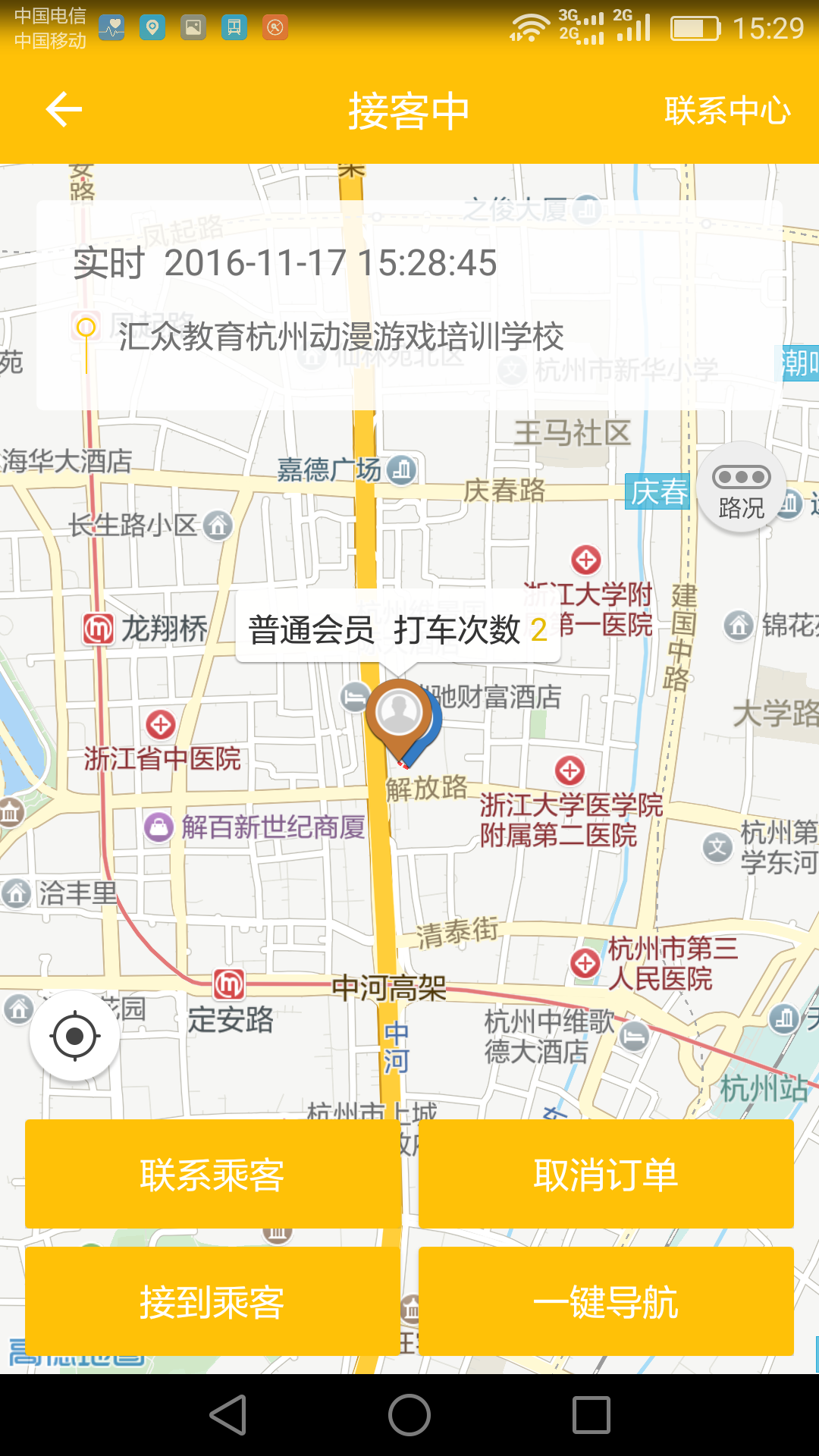Screen dimensions: 819x1456
Task: Go back using the top-left arrow
Action: click(64, 111)
